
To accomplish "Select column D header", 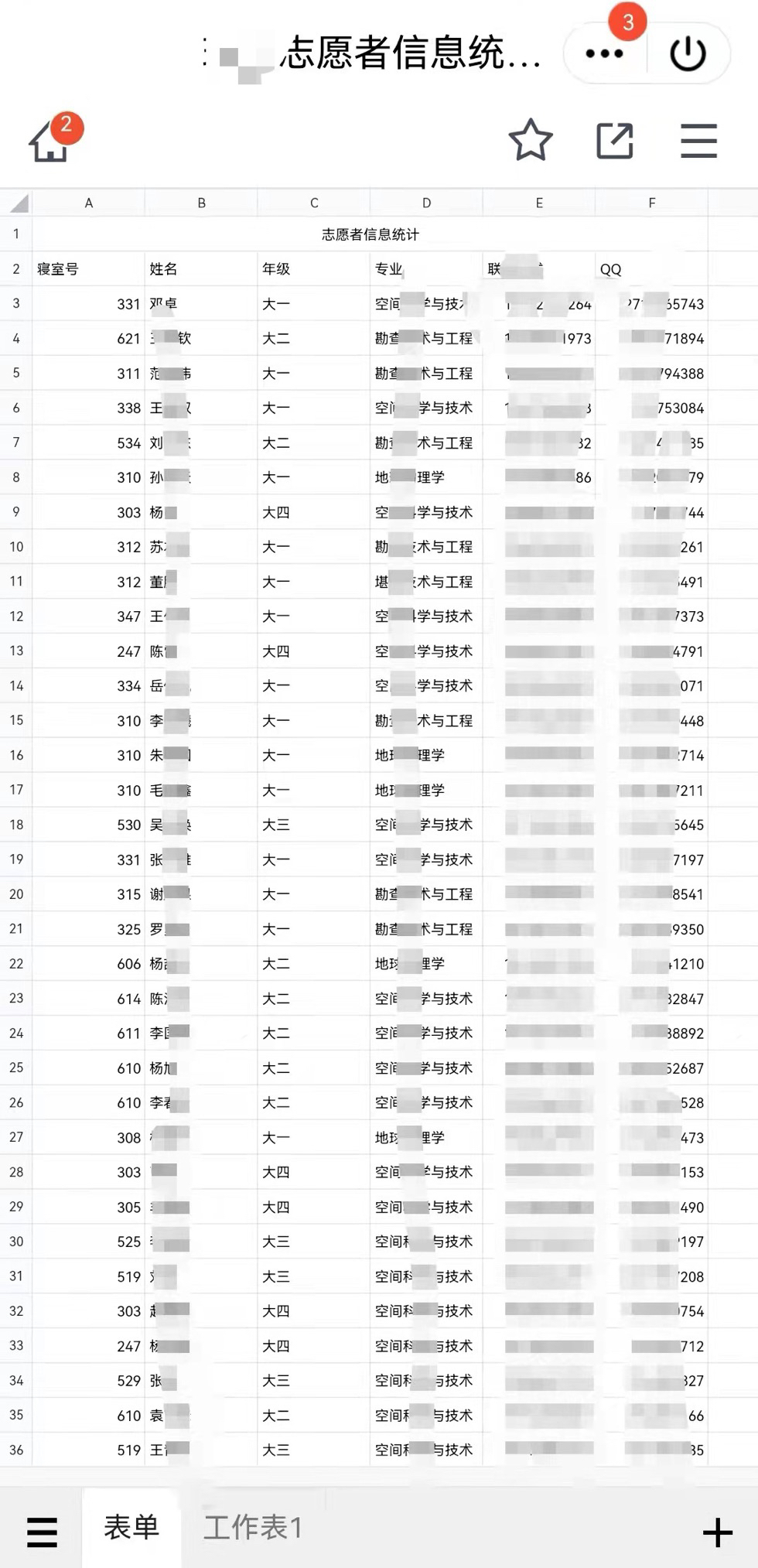I will point(426,203).
